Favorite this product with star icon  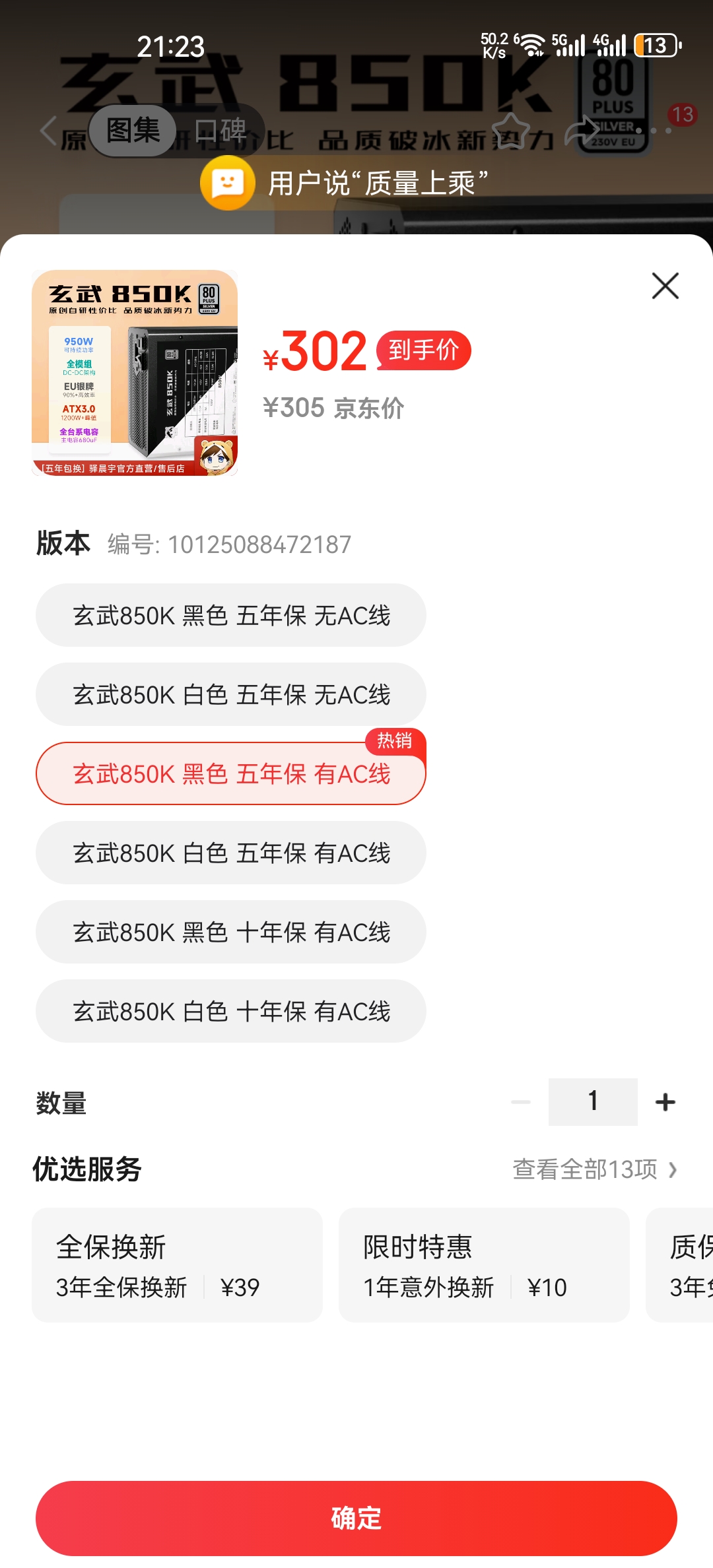pyautogui.click(x=511, y=130)
